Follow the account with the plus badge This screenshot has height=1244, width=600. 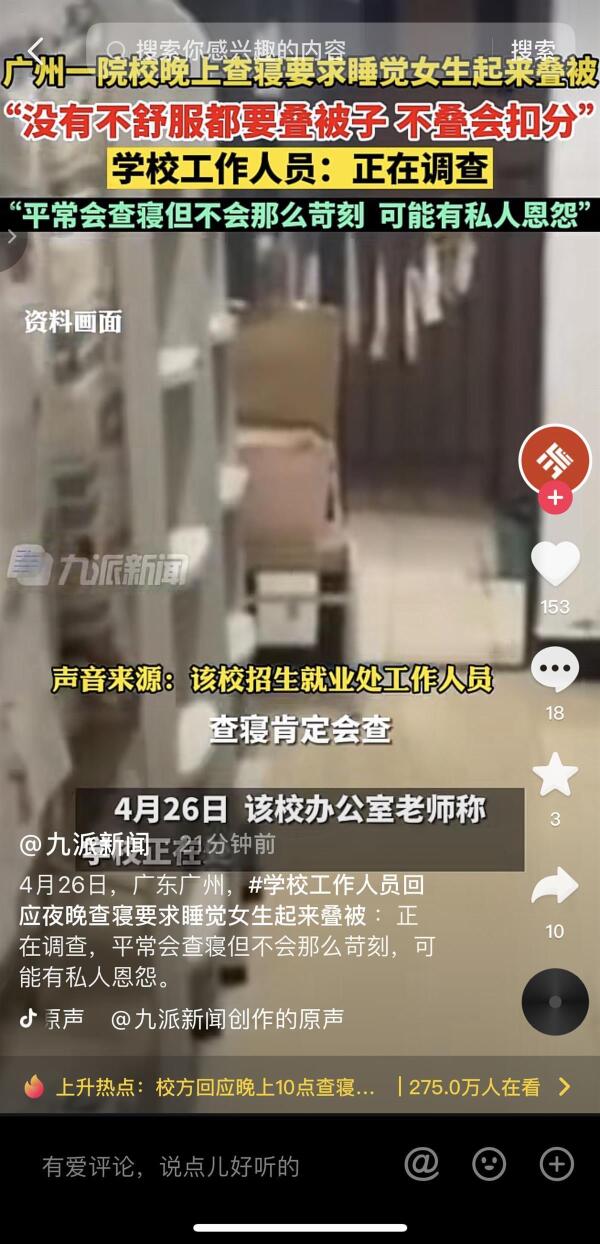555,497
